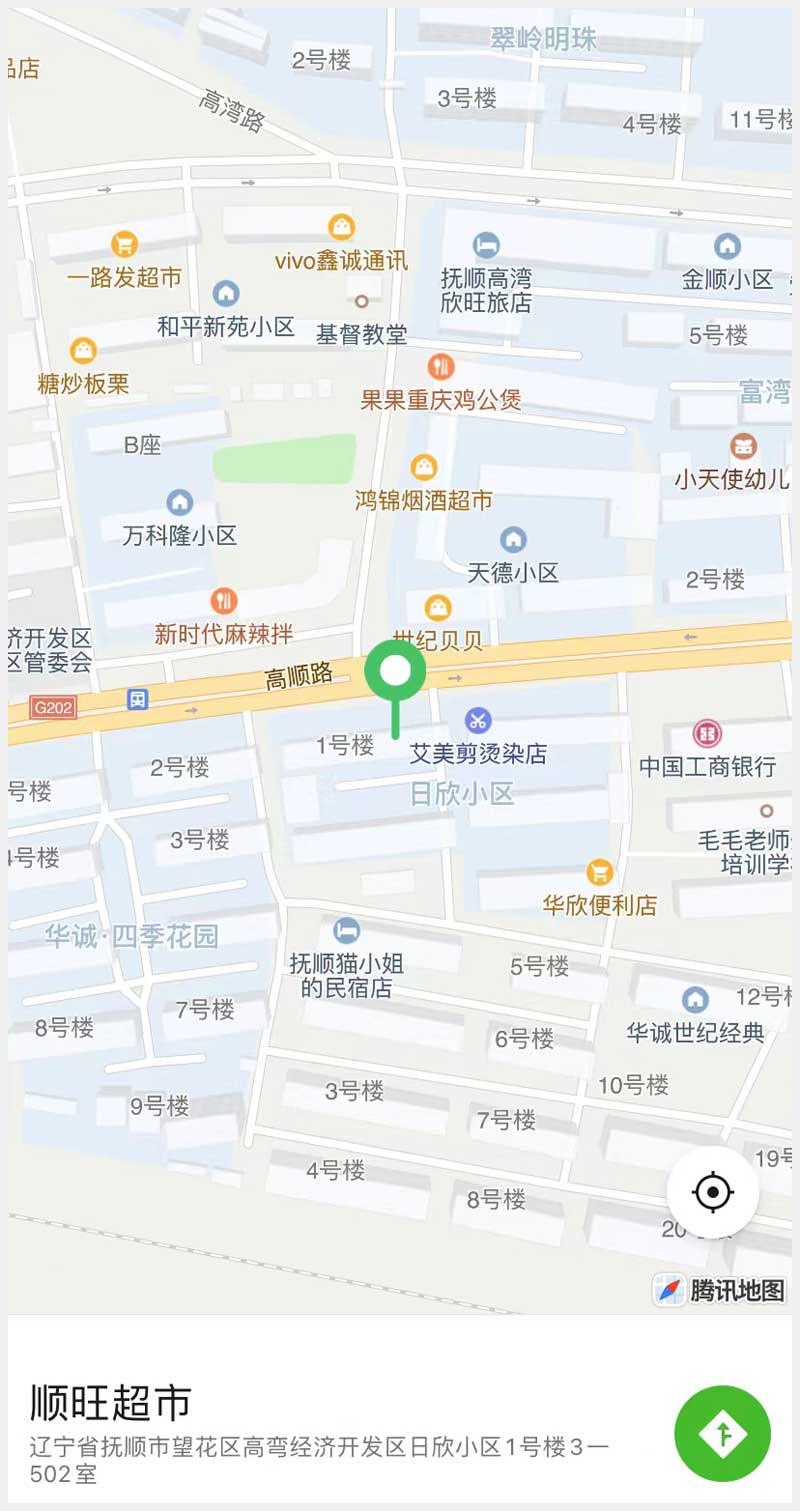Start navigation to 顺旺超市

tap(722, 1433)
